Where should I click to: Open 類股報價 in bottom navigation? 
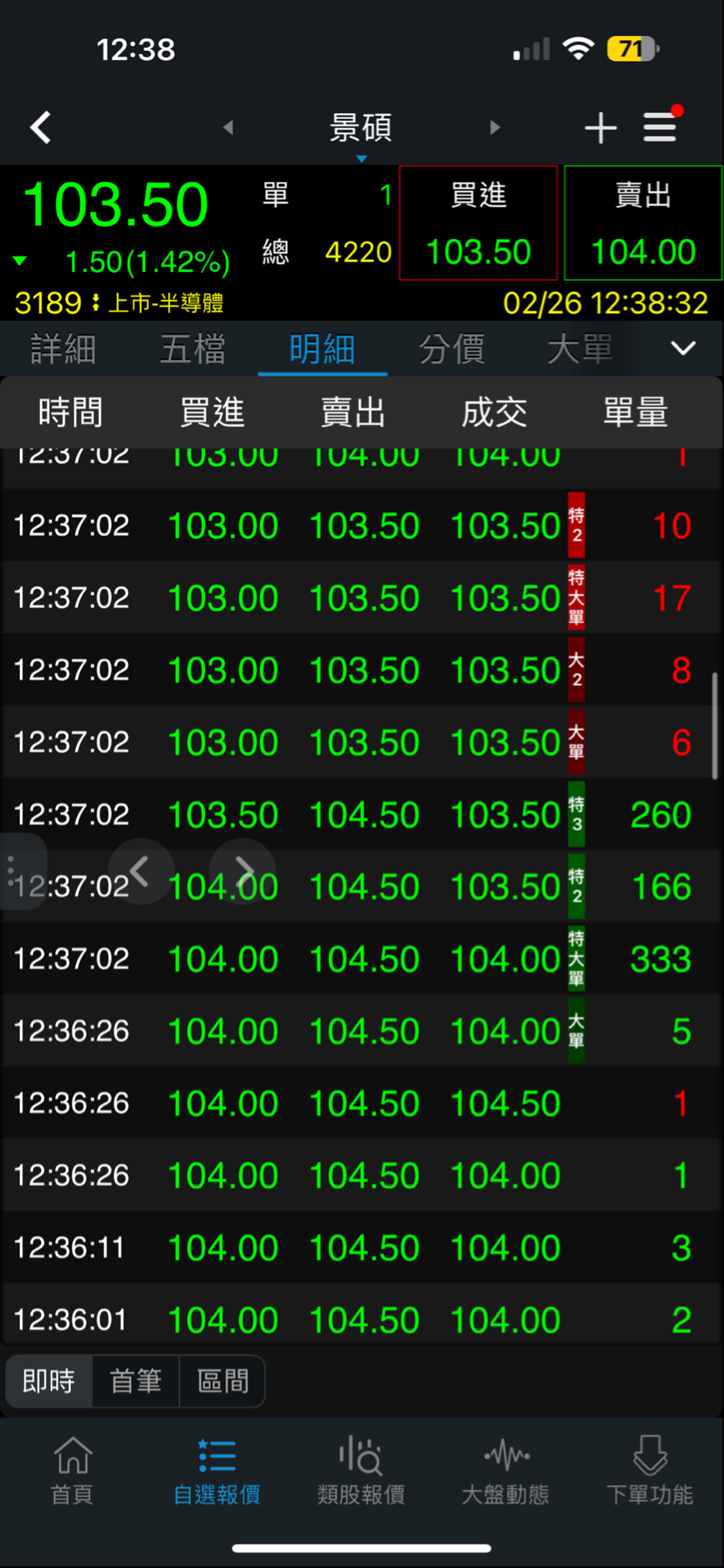361,1471
